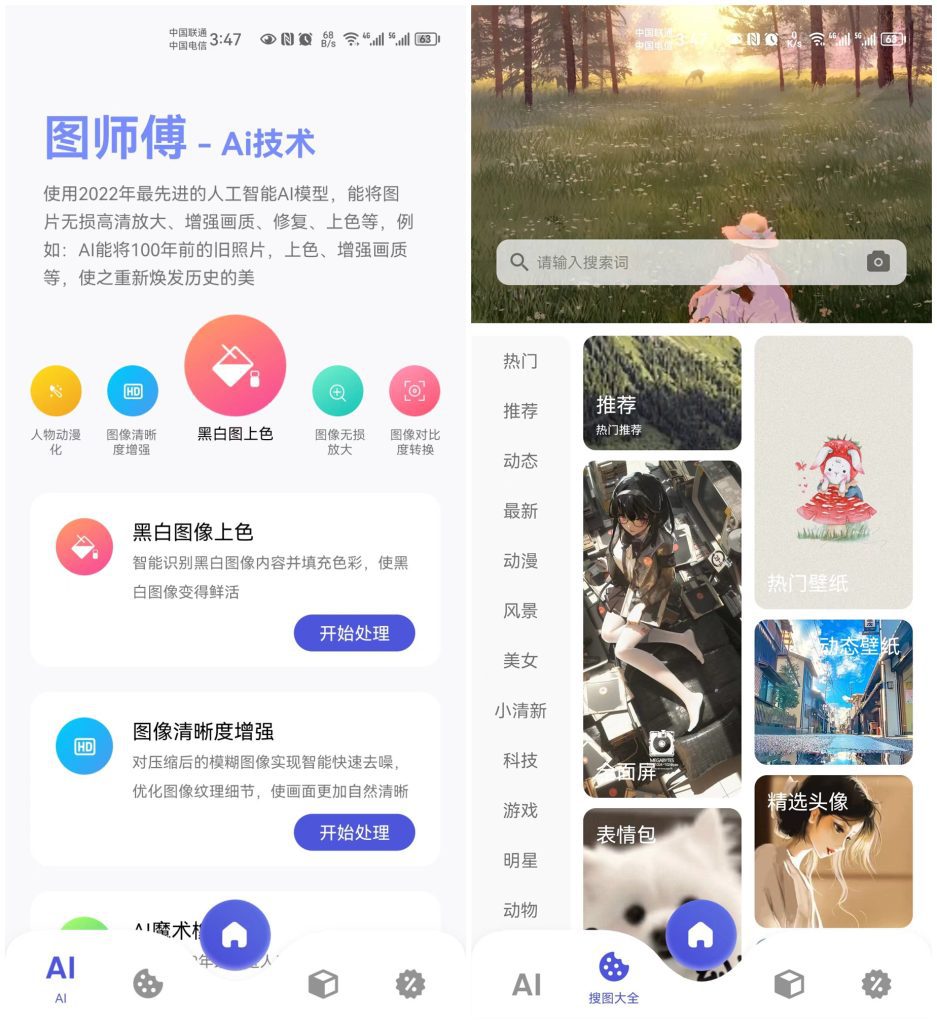Screen dimensions: 937x1024
Task: Tap the cube icon in bottom navigation
Action: [x=789, y=983]
